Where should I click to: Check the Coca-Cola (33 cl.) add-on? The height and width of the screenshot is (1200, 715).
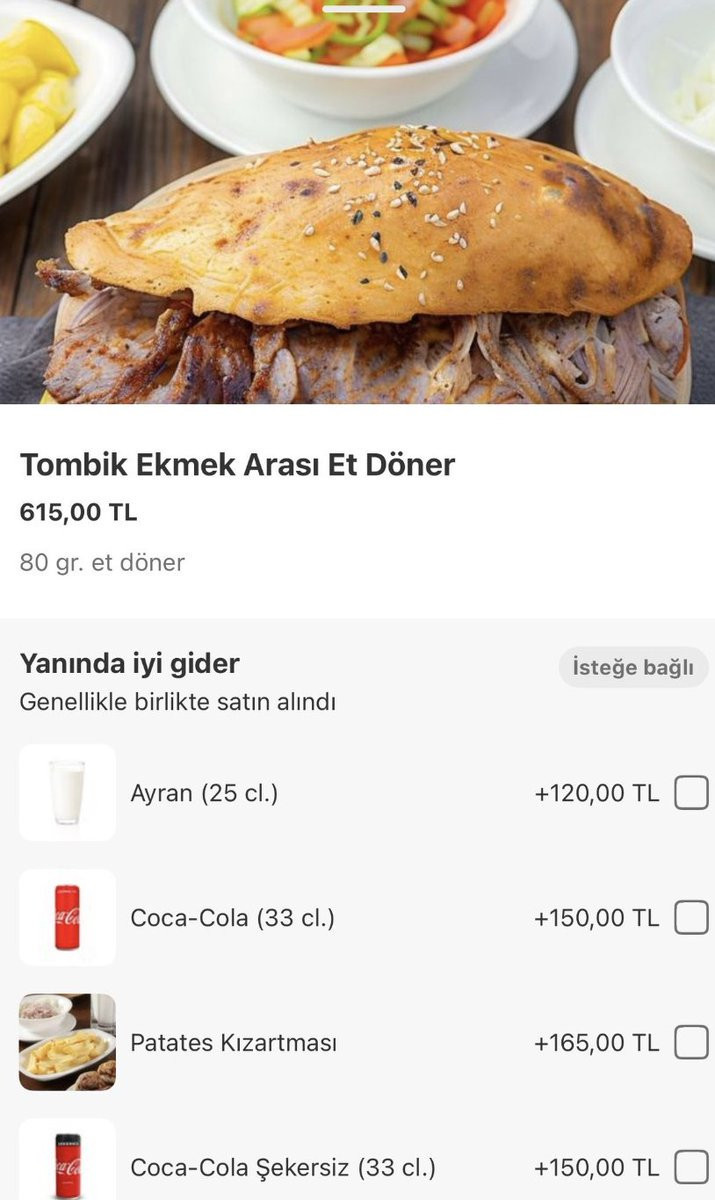coord(691,918)
